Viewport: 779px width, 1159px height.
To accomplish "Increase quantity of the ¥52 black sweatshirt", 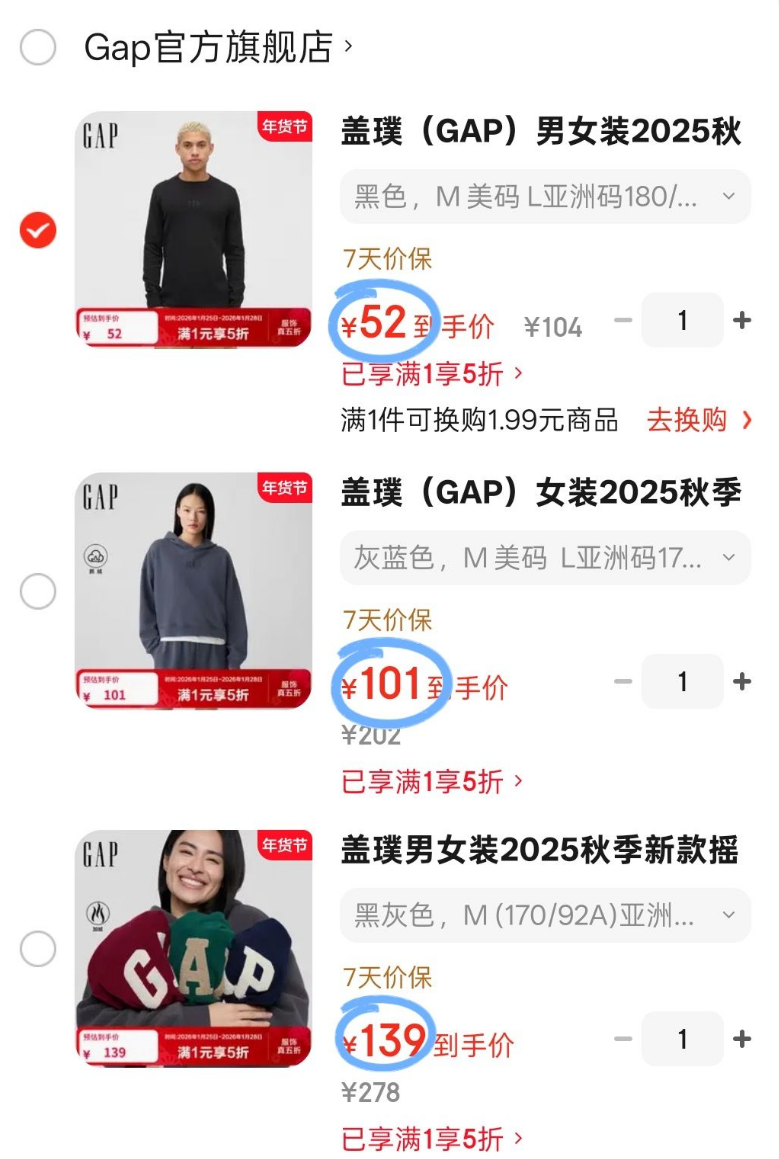I will click(x=742, y=321).
